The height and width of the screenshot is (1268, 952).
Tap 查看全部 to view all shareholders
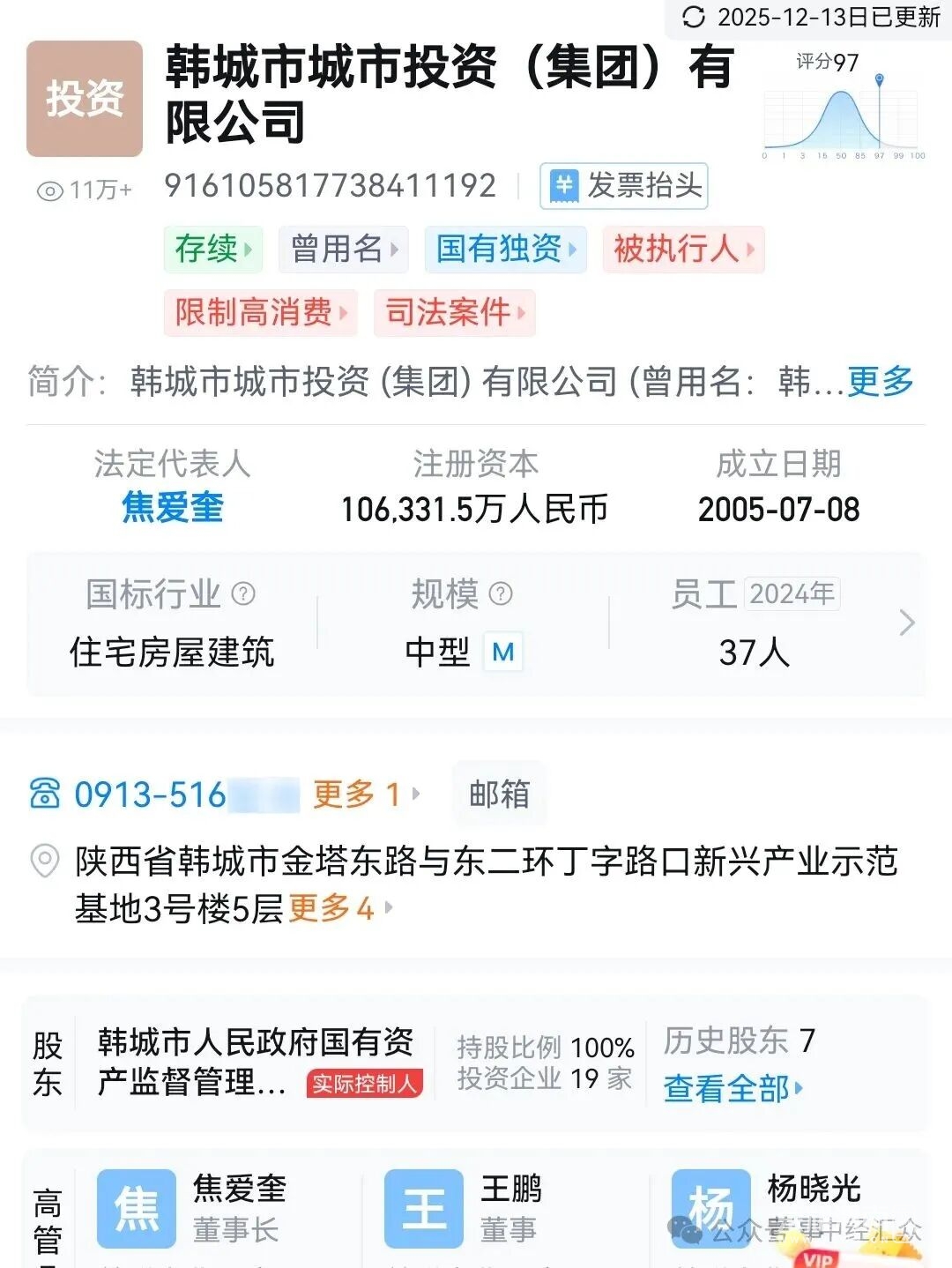click(733, 1089)
